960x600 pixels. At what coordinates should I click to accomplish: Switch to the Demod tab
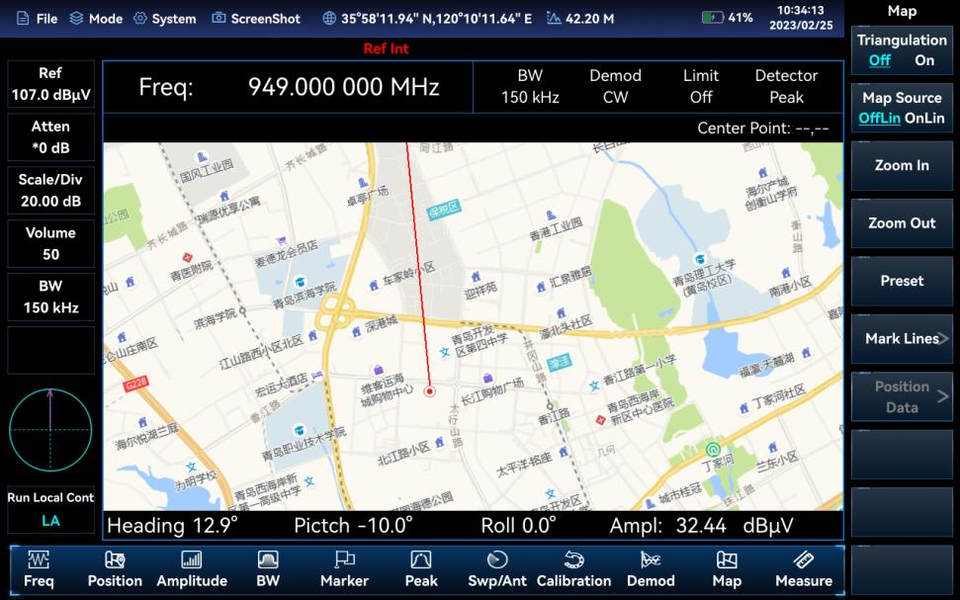click(x=650, y=569)
